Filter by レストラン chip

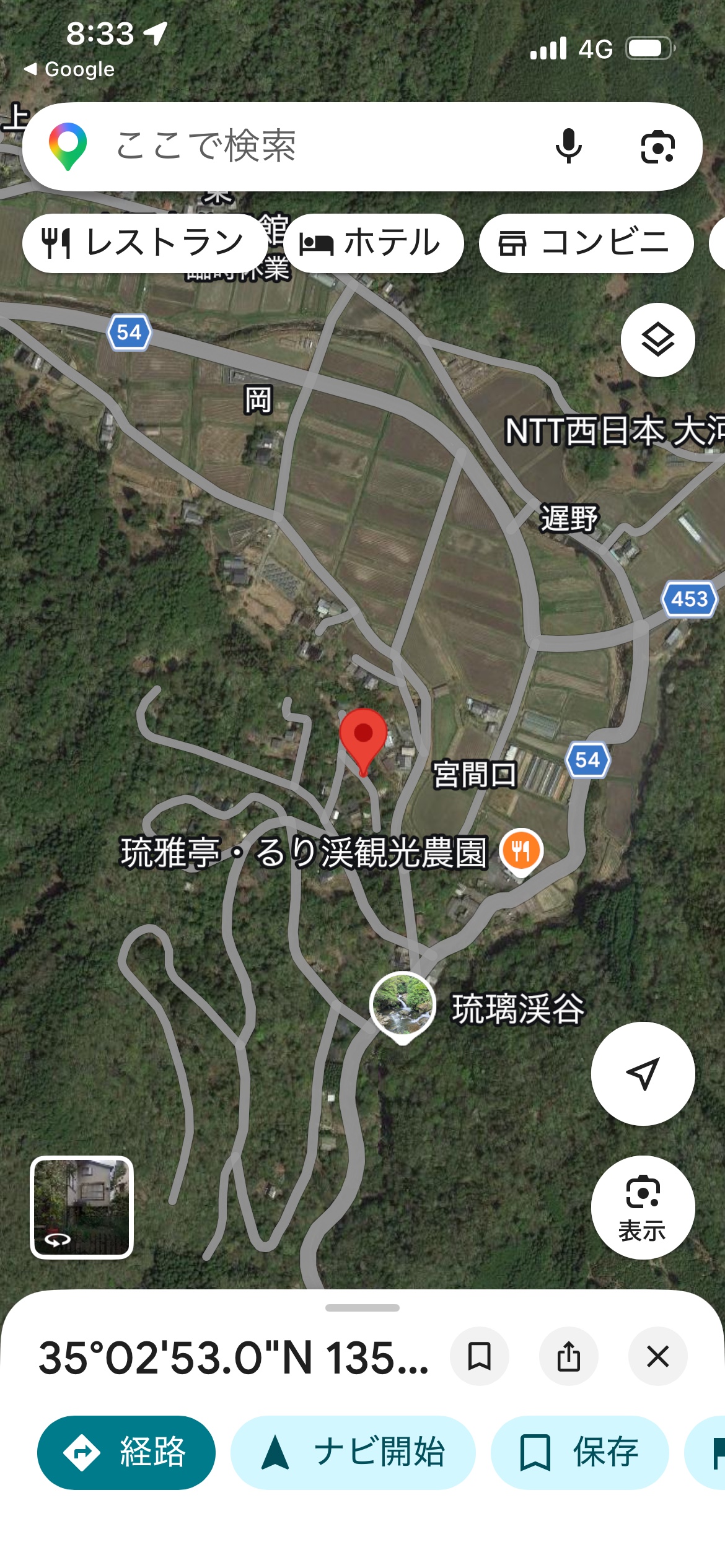[144, 243]
